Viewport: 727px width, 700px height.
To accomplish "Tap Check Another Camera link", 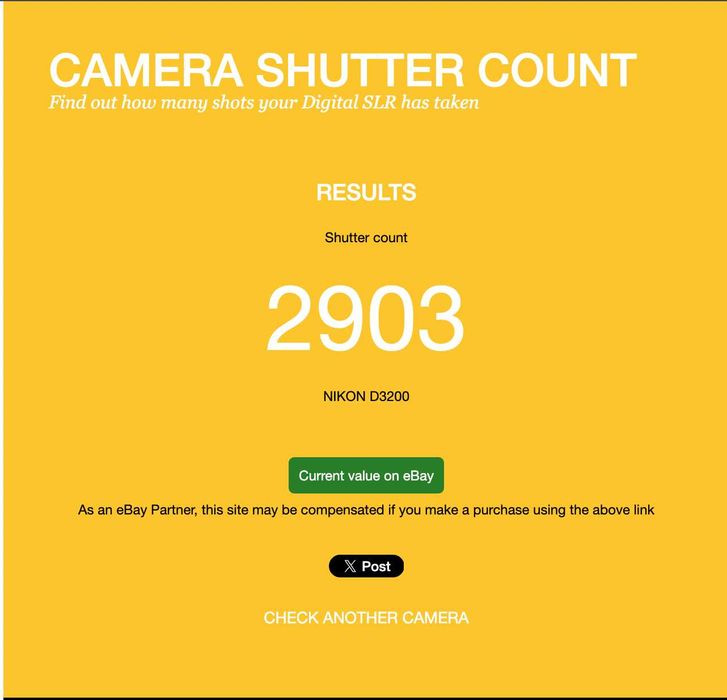I will pyautogui.click(x=366, y=618).
